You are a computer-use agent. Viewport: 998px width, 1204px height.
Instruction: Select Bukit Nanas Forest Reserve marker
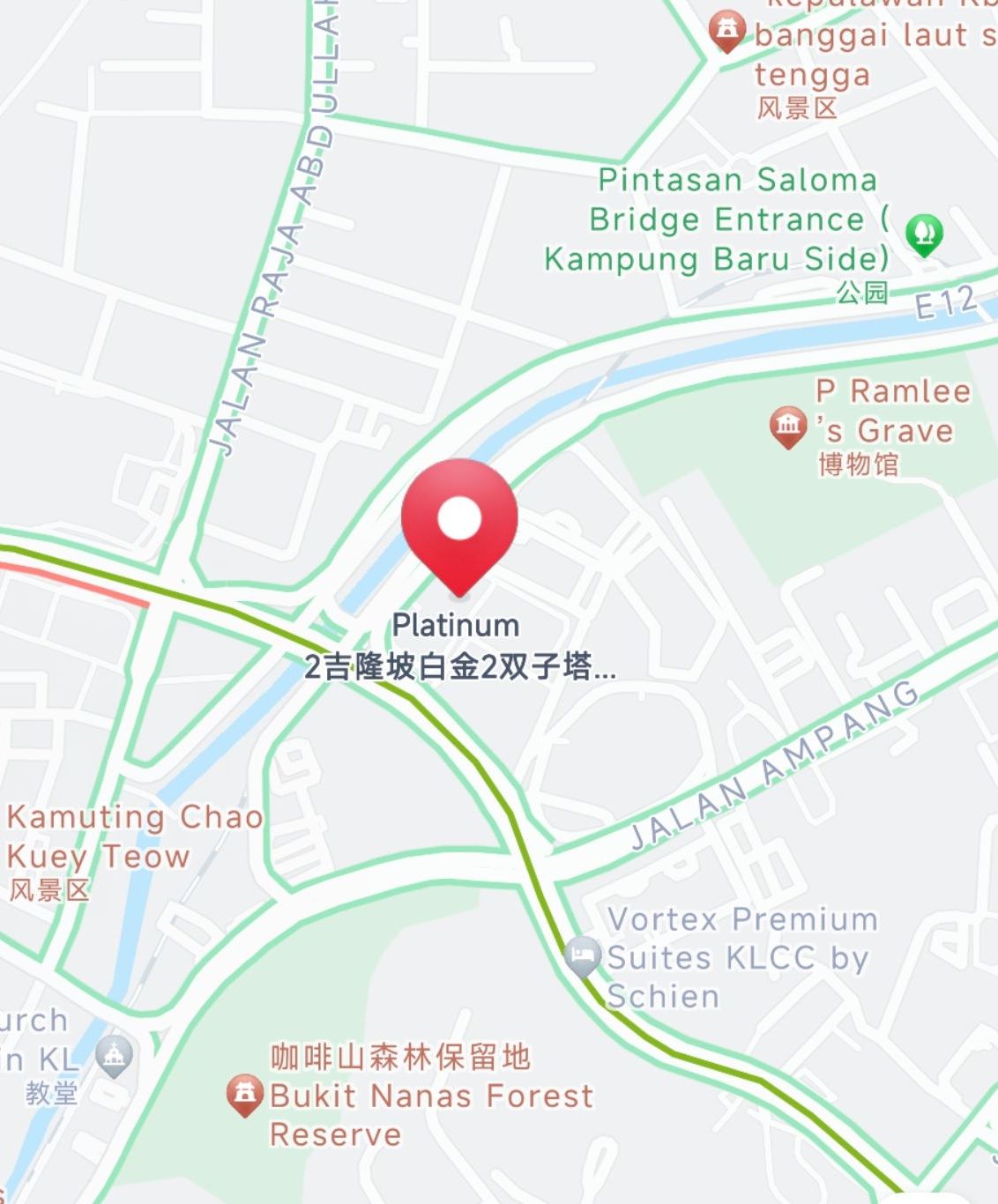pos(244,1095)
